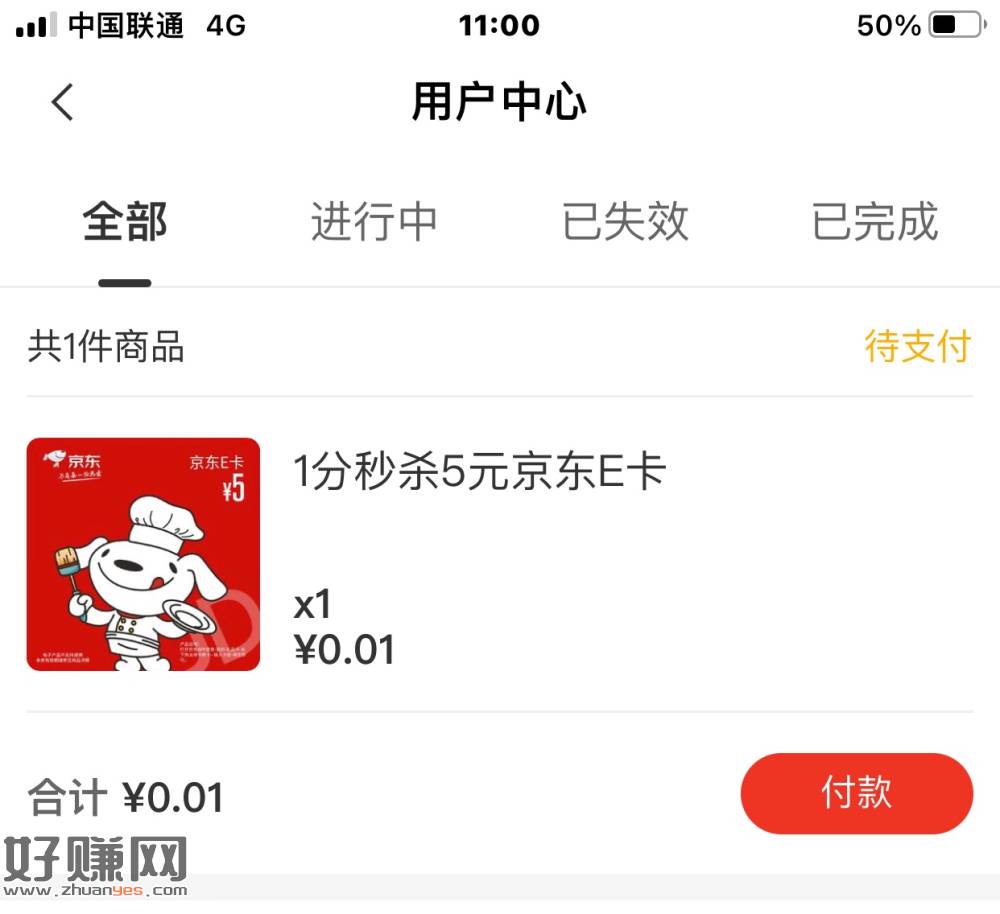Go back from 用户中心

(x=63, y=102)
